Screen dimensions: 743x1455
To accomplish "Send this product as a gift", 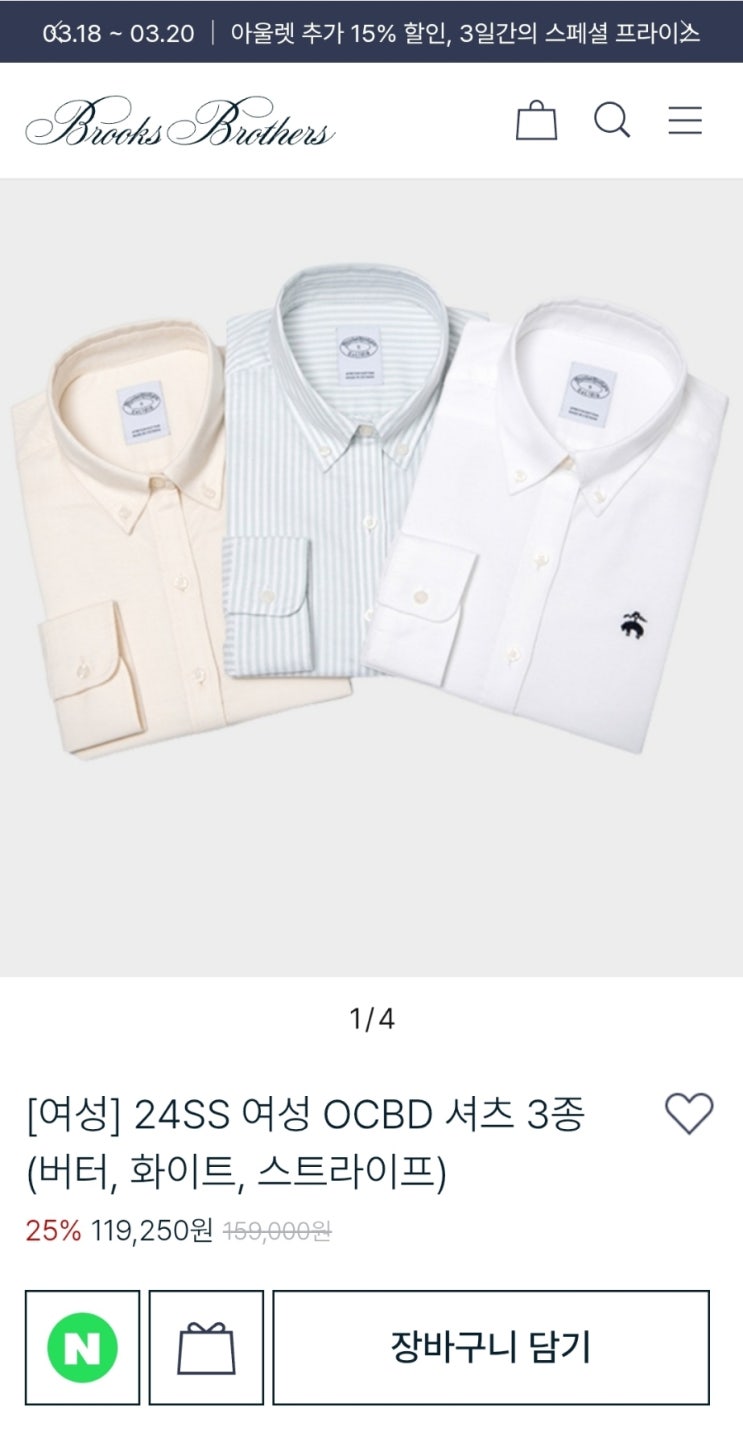I will [x=206, y=1347].
